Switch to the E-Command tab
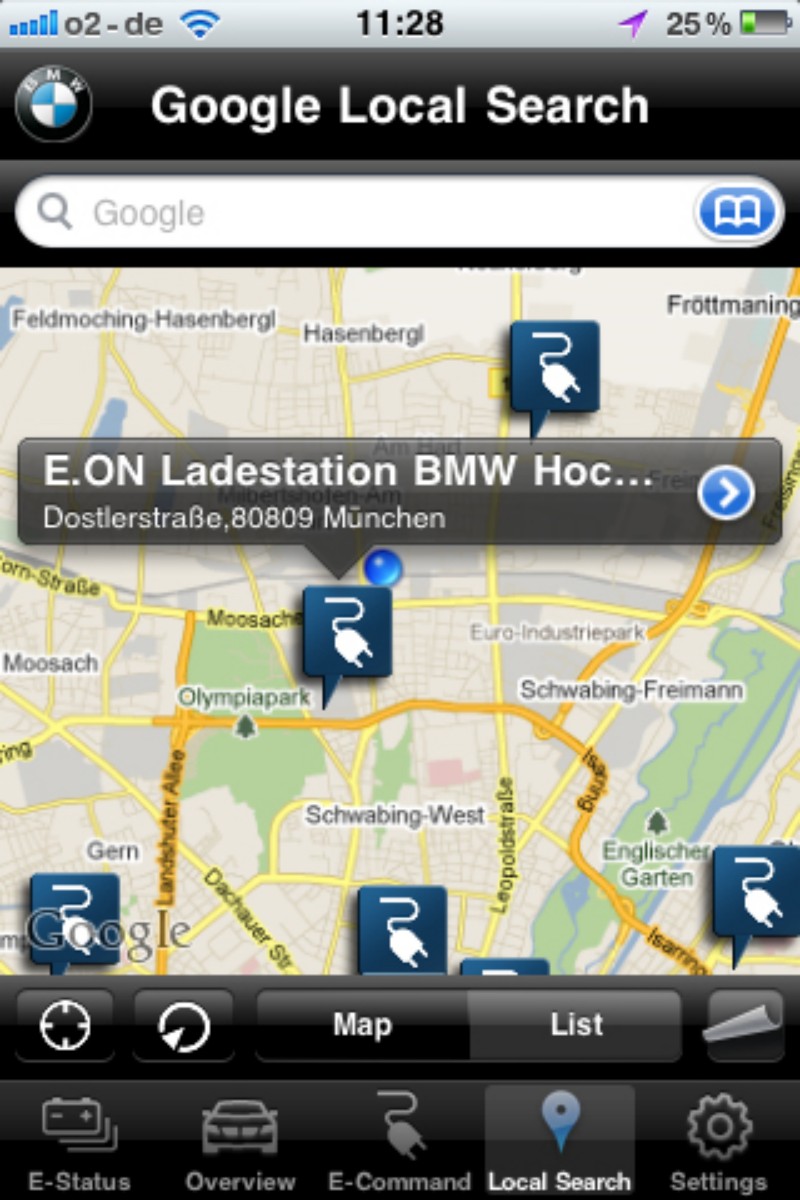The width and height of the screenshot is (800, 1200). coord(400,1142)
